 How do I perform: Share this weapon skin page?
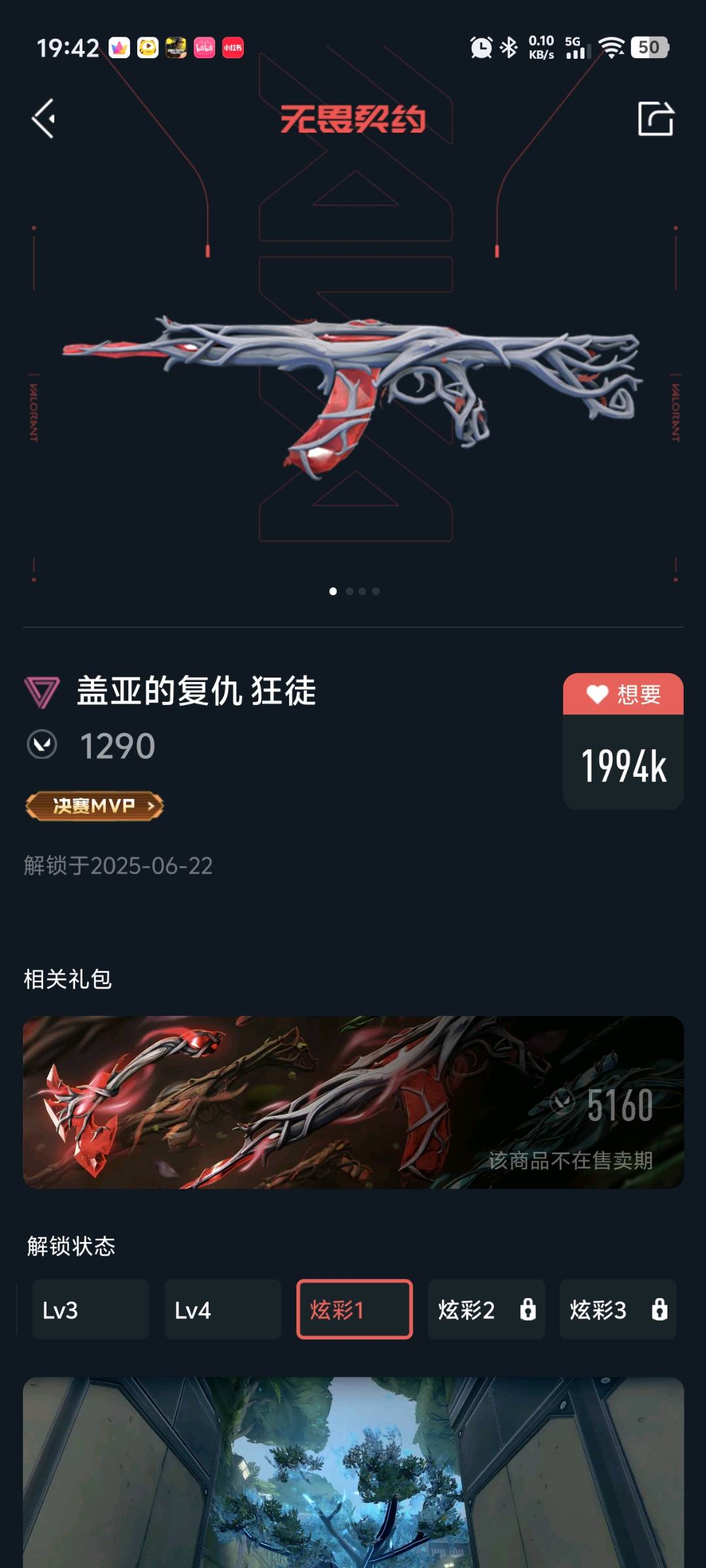click(x=655, y=118)
